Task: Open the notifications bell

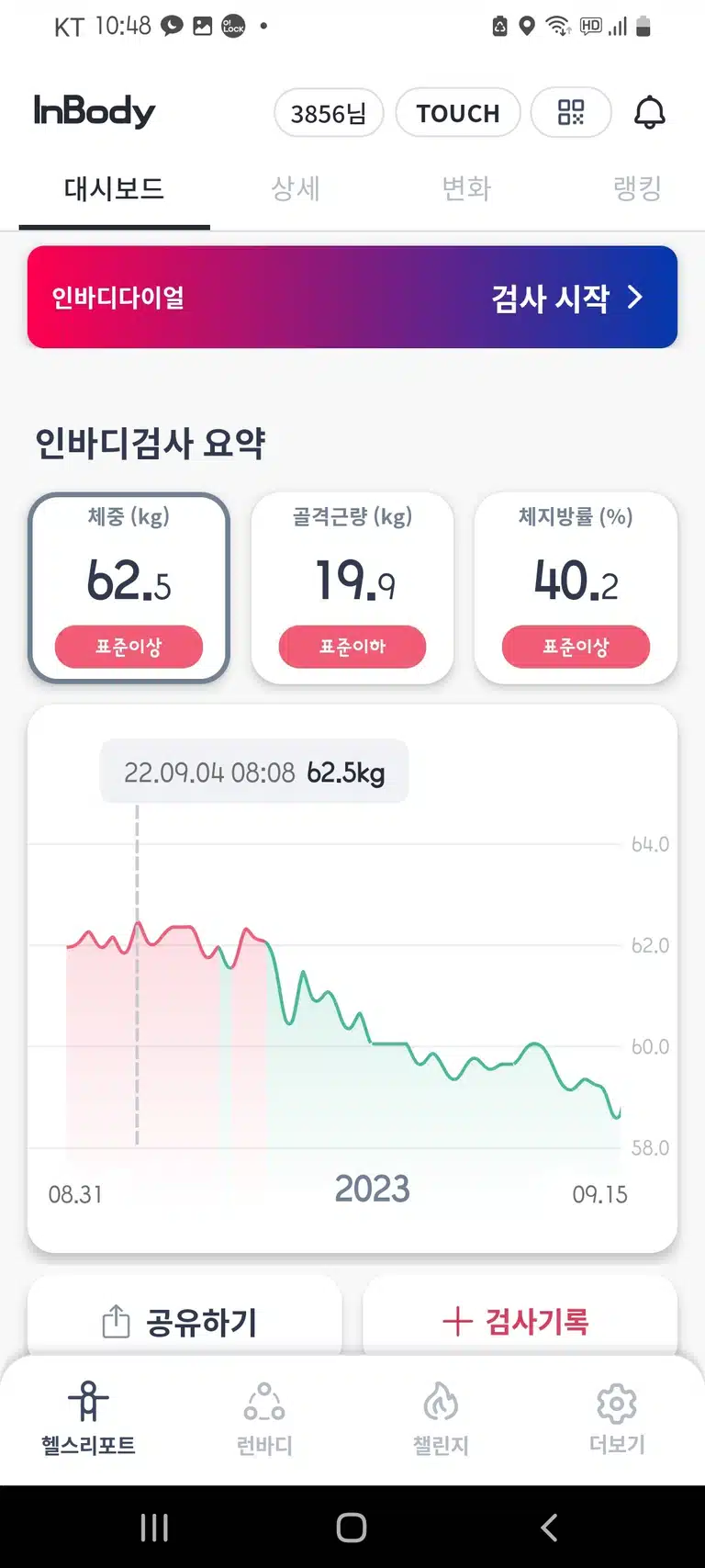Action: 650,112
